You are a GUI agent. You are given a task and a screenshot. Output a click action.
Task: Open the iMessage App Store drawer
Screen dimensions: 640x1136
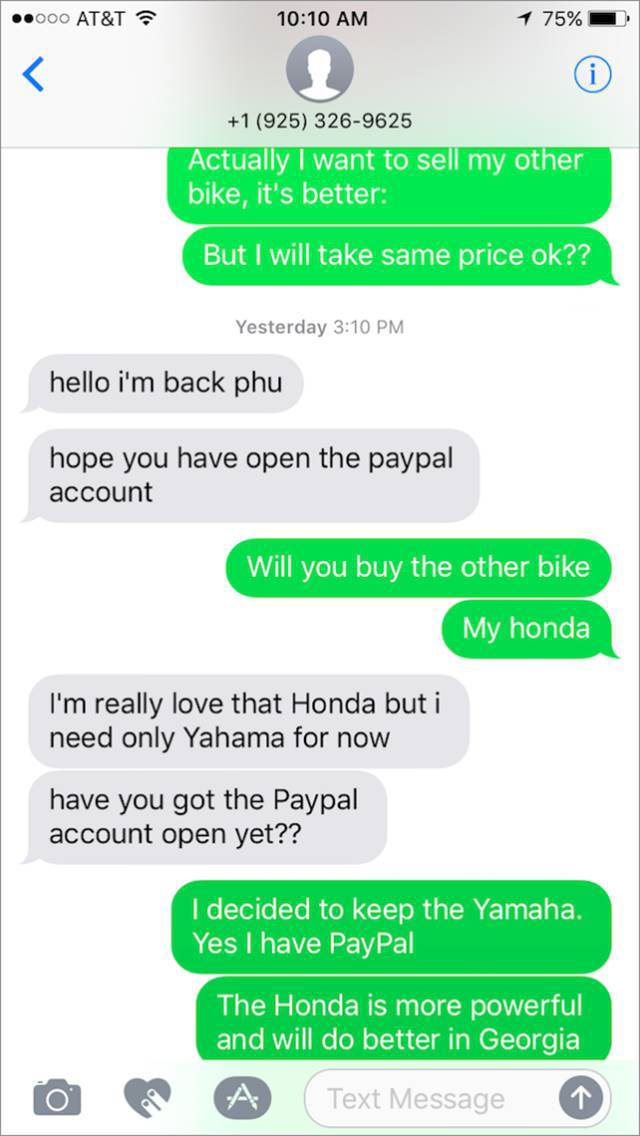[x=241, y=1098]
